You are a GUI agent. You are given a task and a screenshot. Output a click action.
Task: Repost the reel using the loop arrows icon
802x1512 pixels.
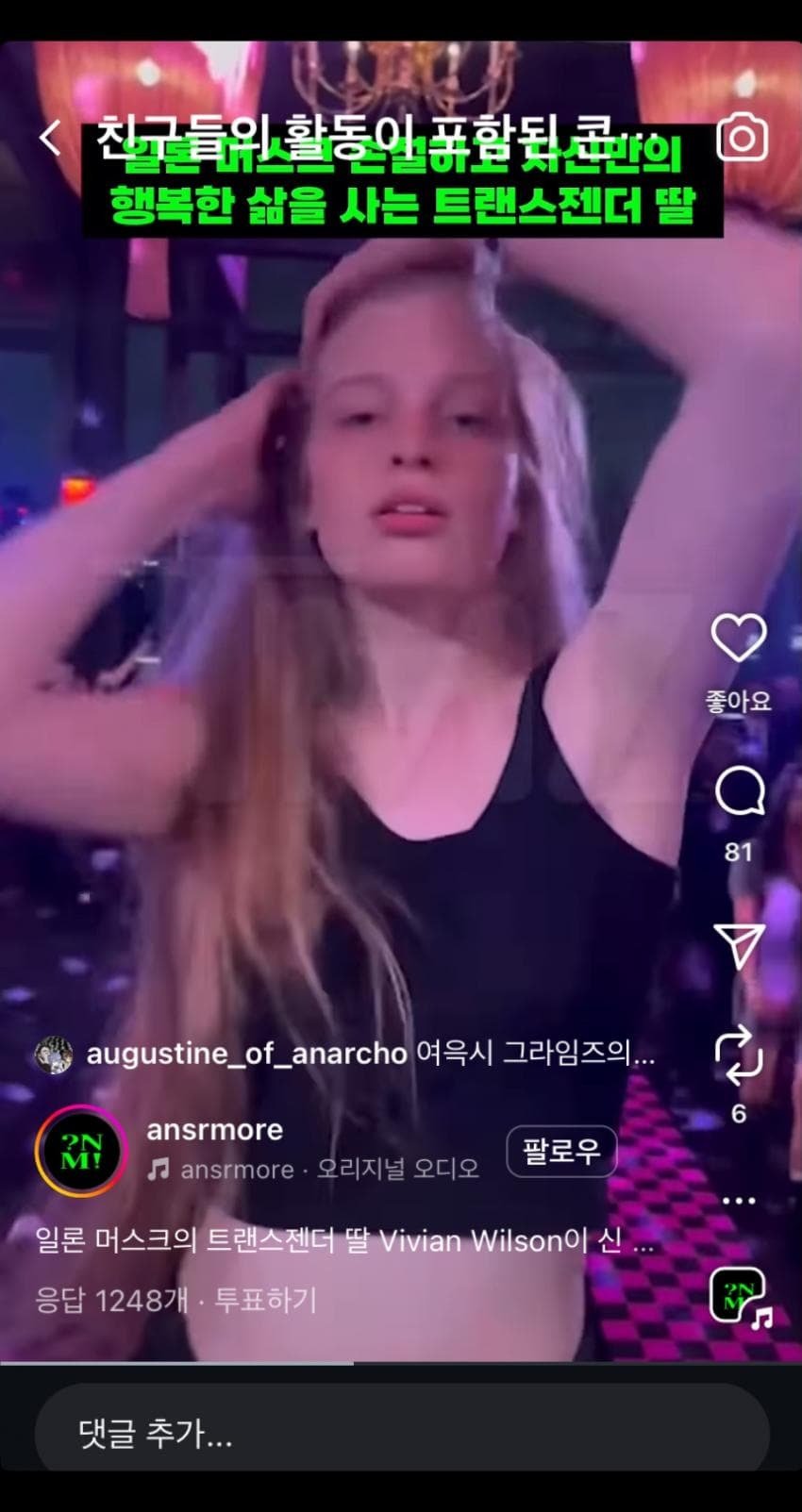(738, 1052)
